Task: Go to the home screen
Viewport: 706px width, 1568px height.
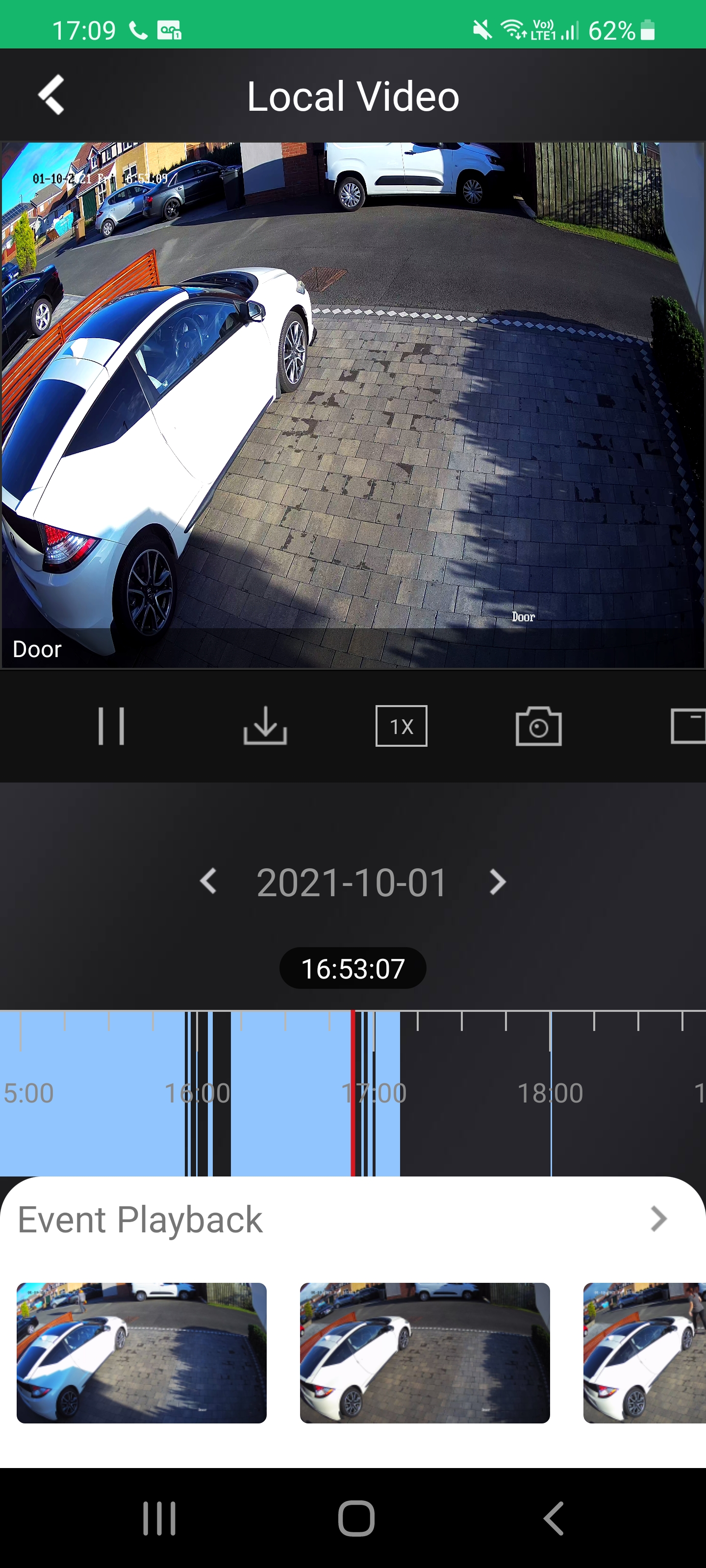Action: (x=356, y=1518)
